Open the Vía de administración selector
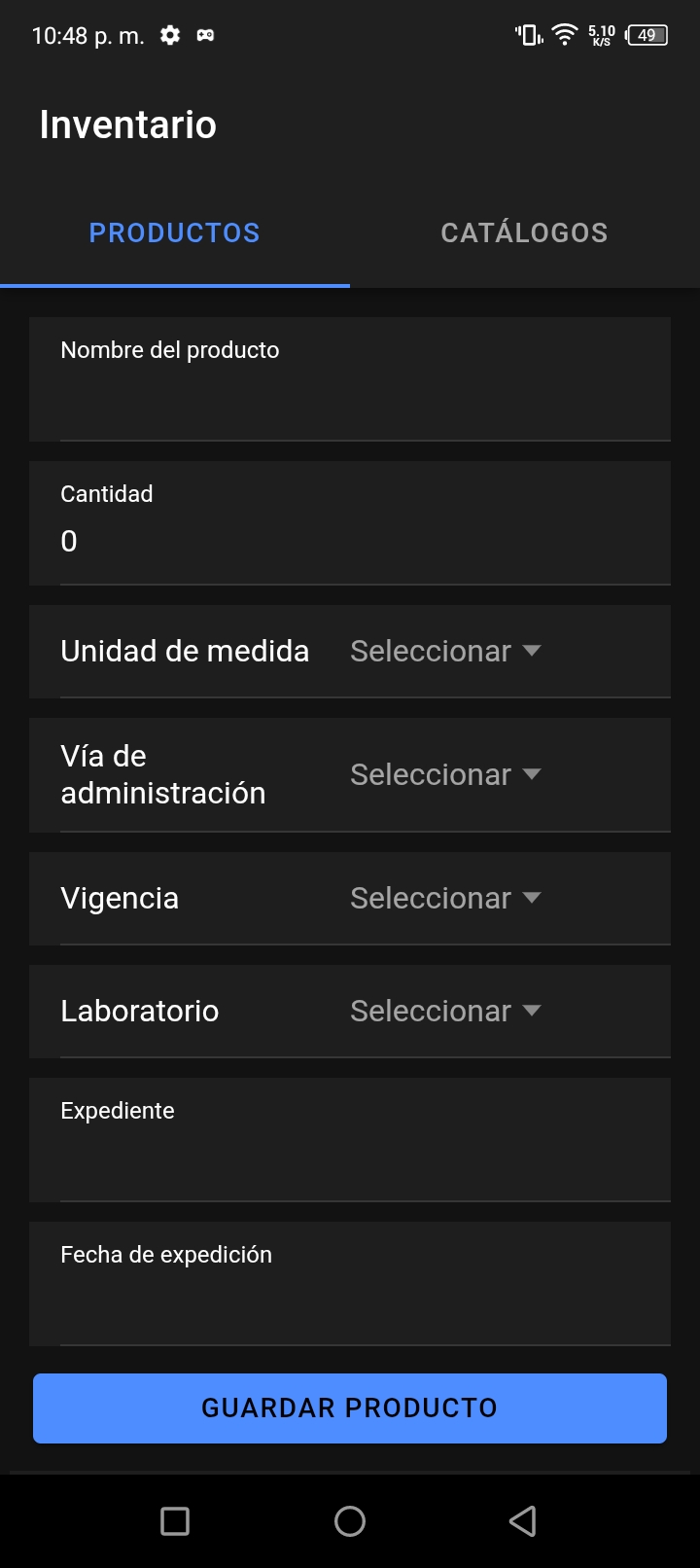Image resolution: width=700 pixels, height=1568 pixels. tap(445, 775)
